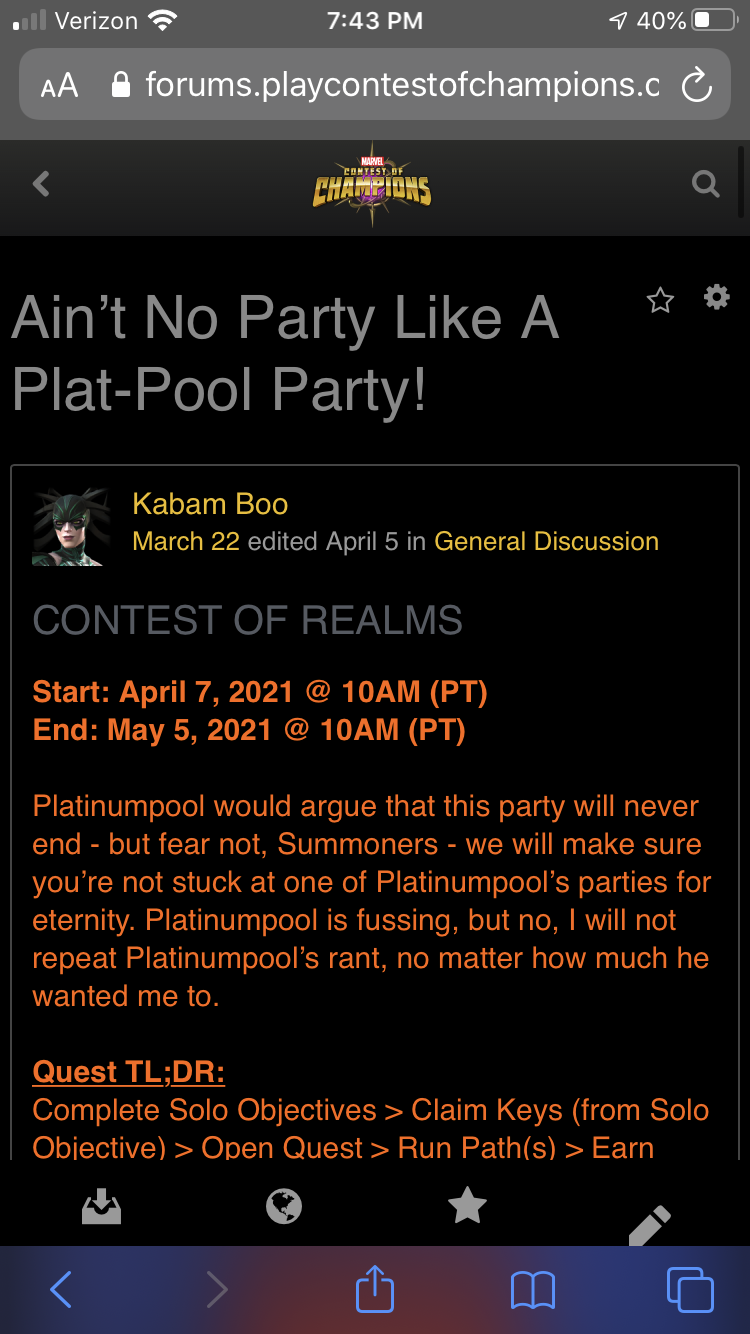Open Safari reader text size options
Screen dimensions: 750x1334
point(60,86)
